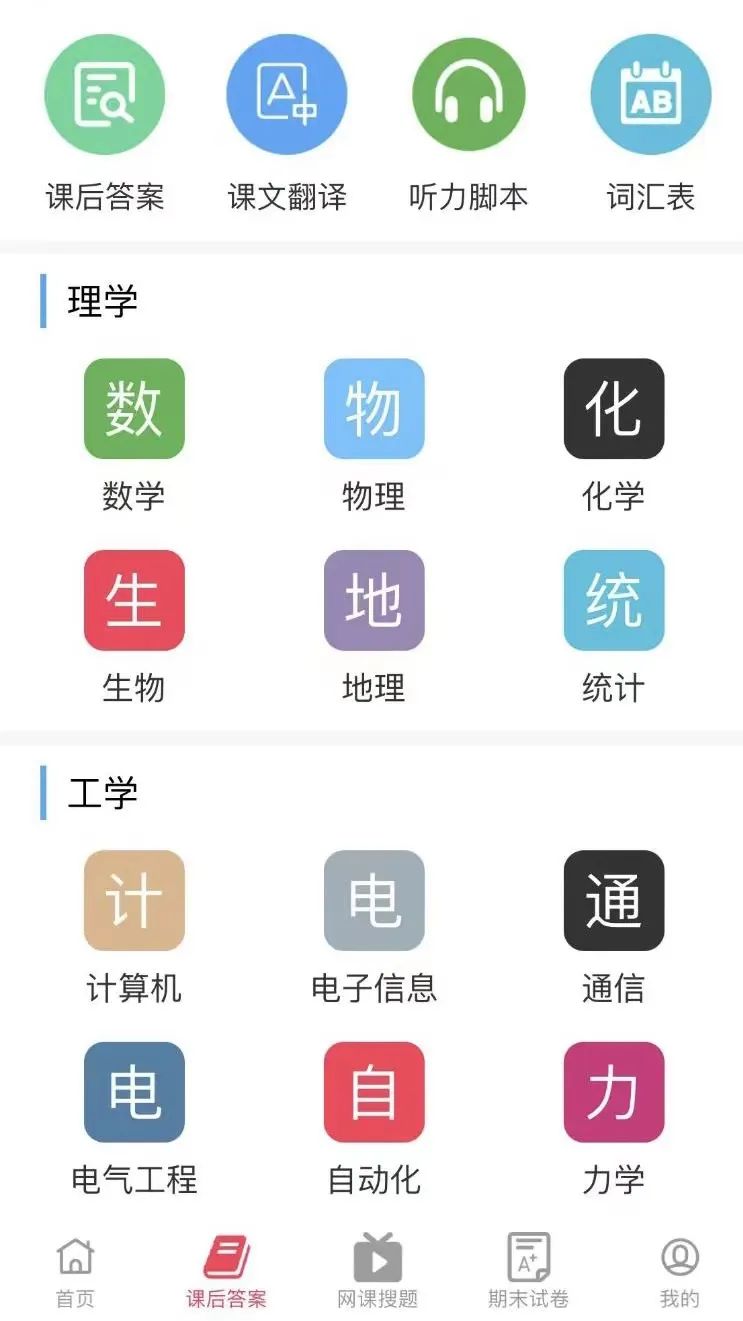
Task: Open the 力学 mechanics category
Action: tap(613, 1091)
